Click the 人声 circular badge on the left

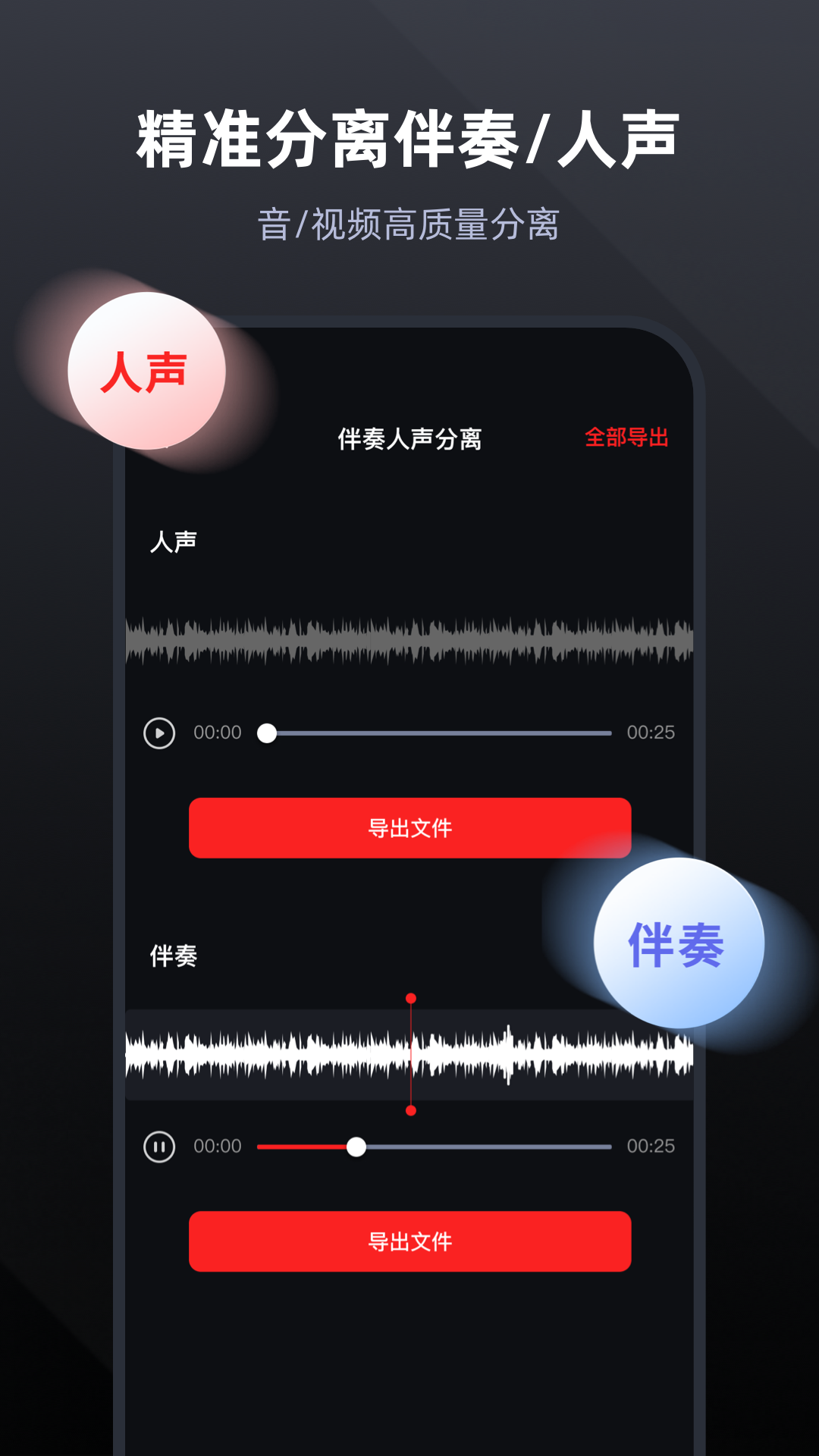149,369
